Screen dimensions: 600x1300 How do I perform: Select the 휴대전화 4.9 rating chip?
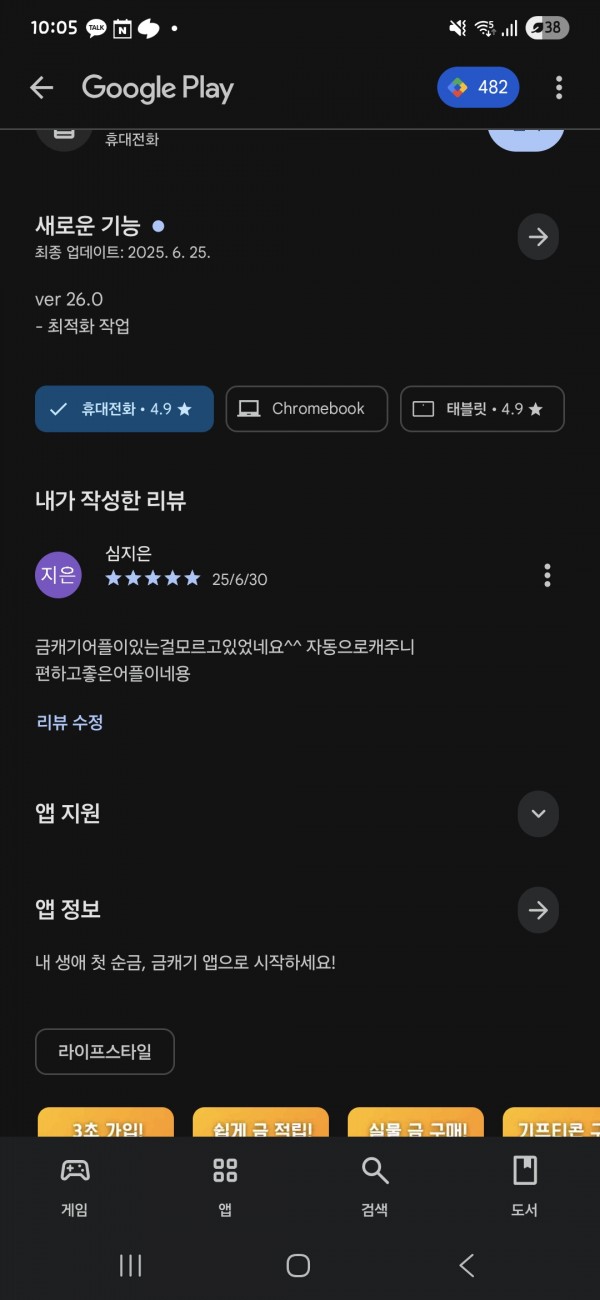pyautogui.click(x=124, y=409)
